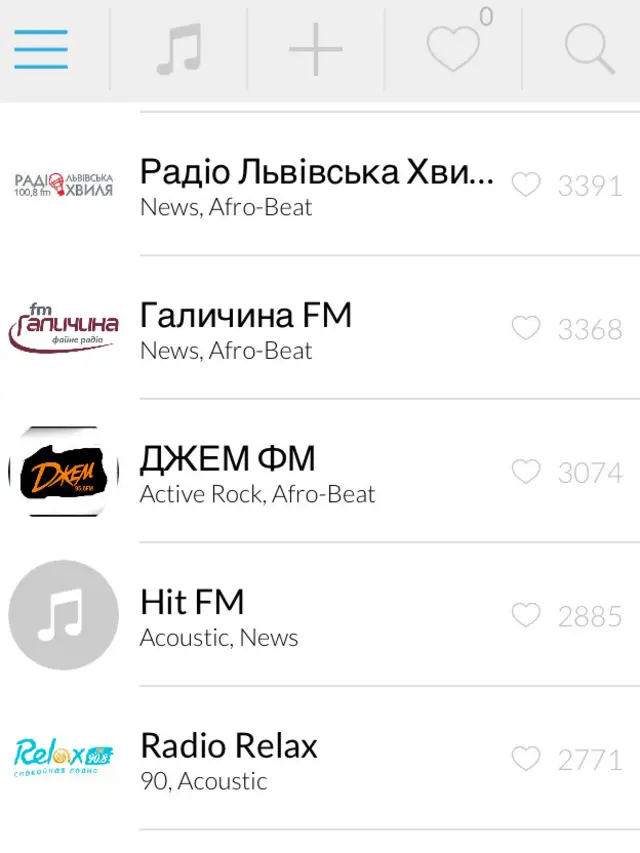The width and height of the screenshot is (640, 853).
Task: Add Hit FM to favorites
Action: [526, 616]
